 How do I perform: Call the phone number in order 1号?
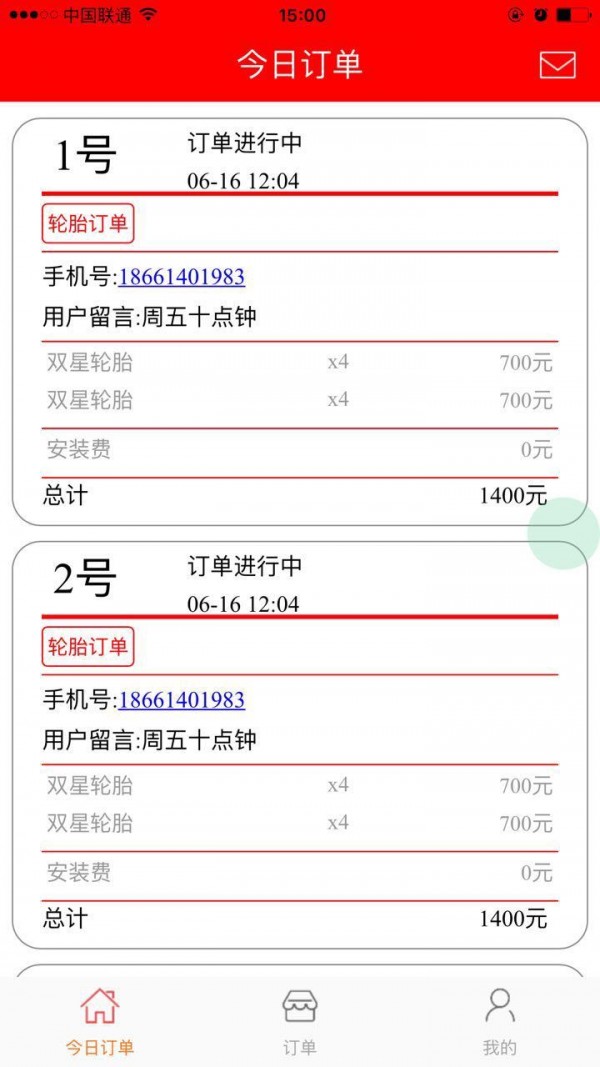click(181, 277)
